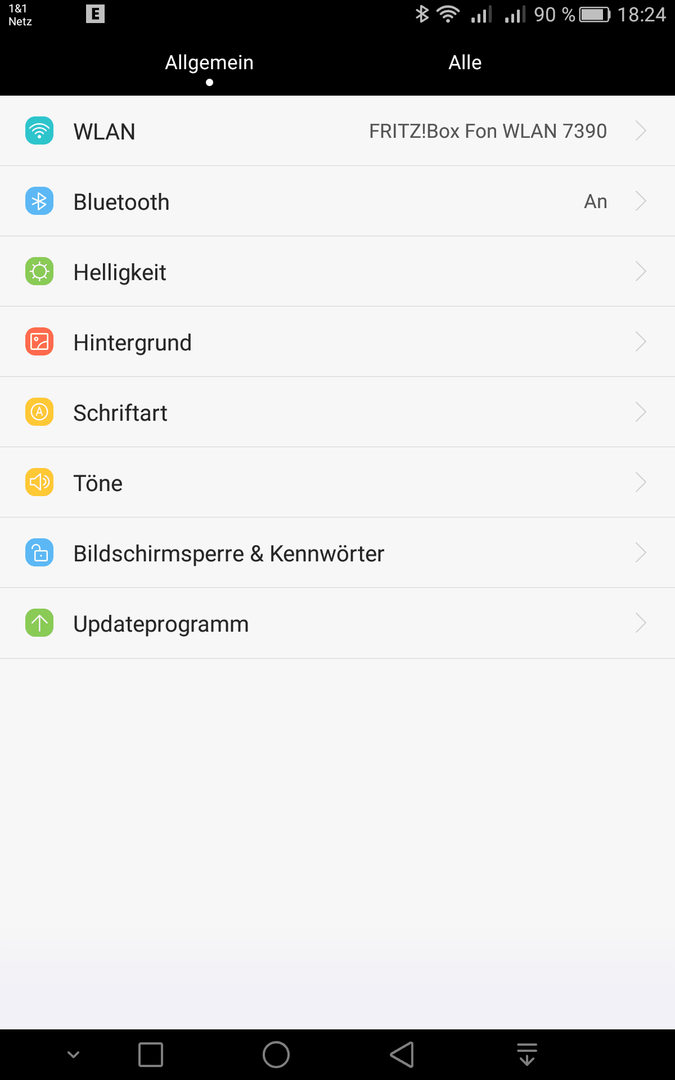The width and height of the screenshot is (675, 1080).
Task: Open Updateprogramm
Action: [338, 623]
